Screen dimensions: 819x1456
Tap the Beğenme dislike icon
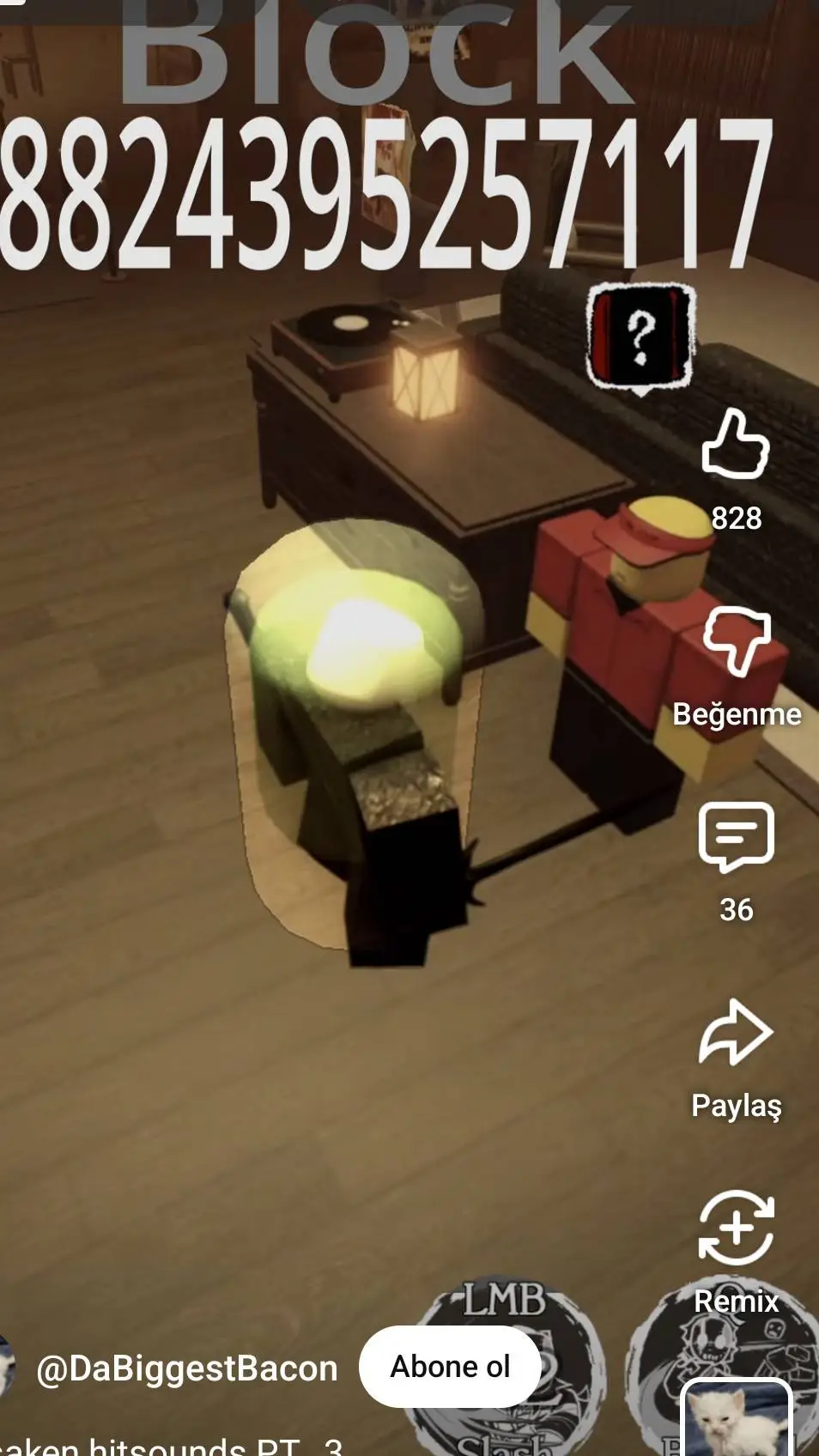pyautogui.click(x=736, y=640)
